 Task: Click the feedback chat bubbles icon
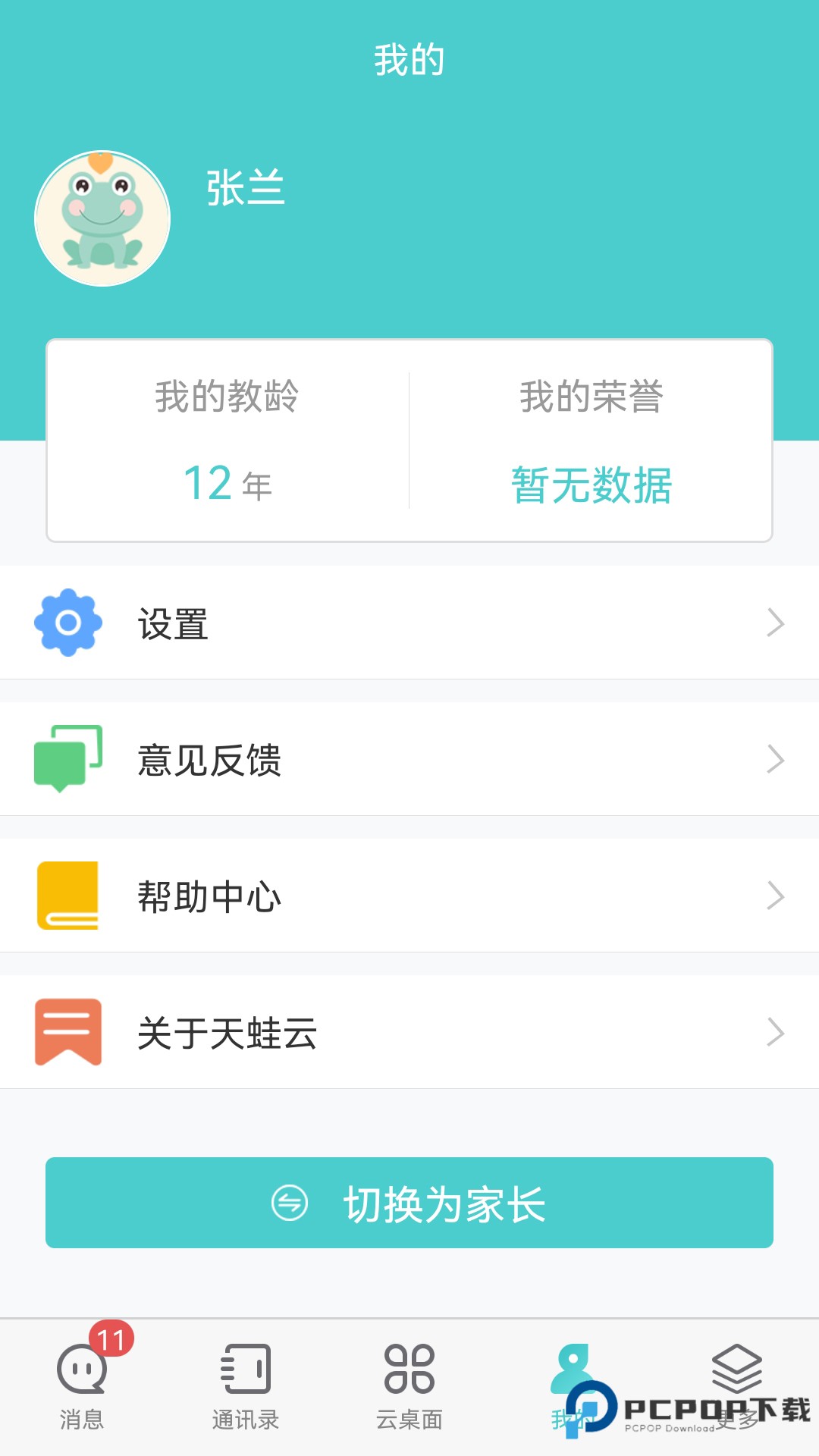[68, 759]
